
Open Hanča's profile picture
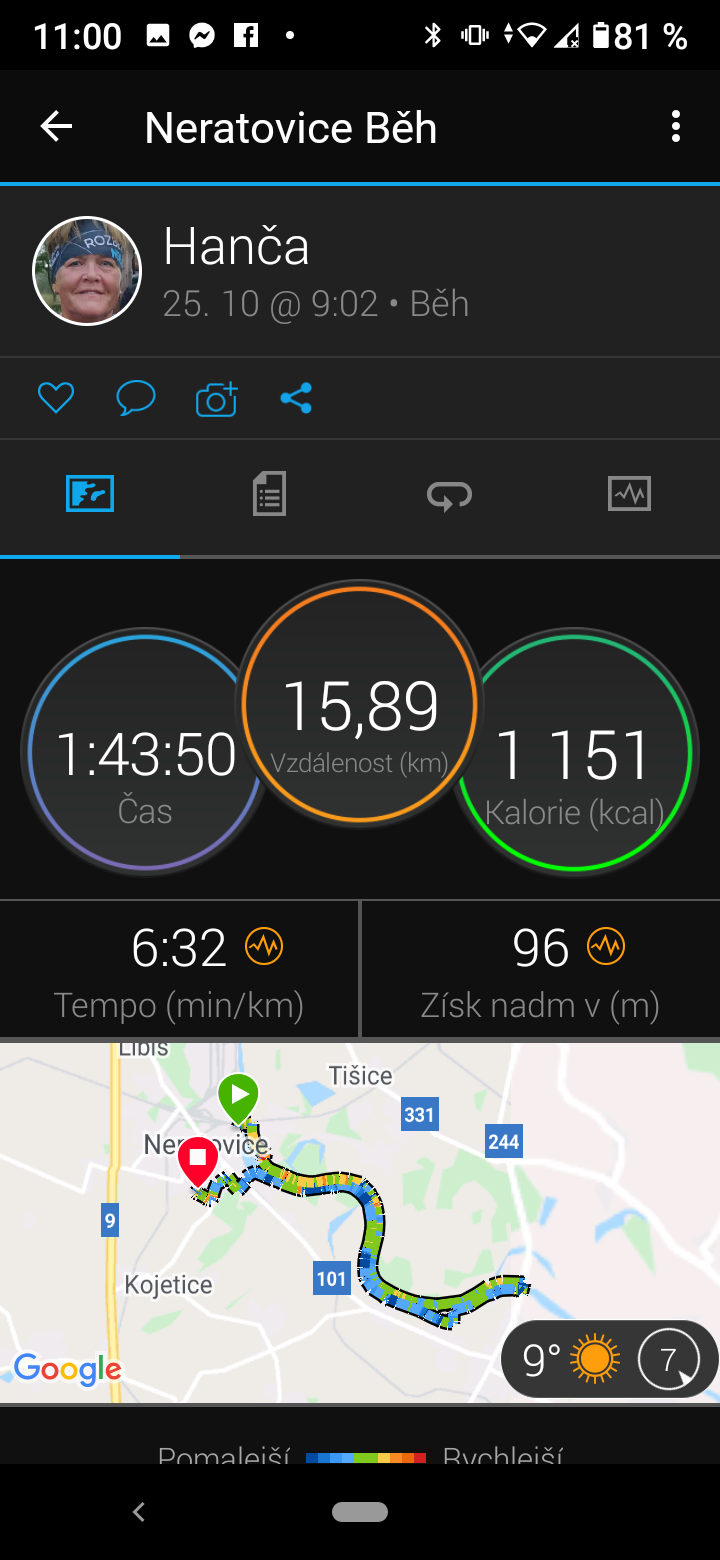[x=87, y=271]
